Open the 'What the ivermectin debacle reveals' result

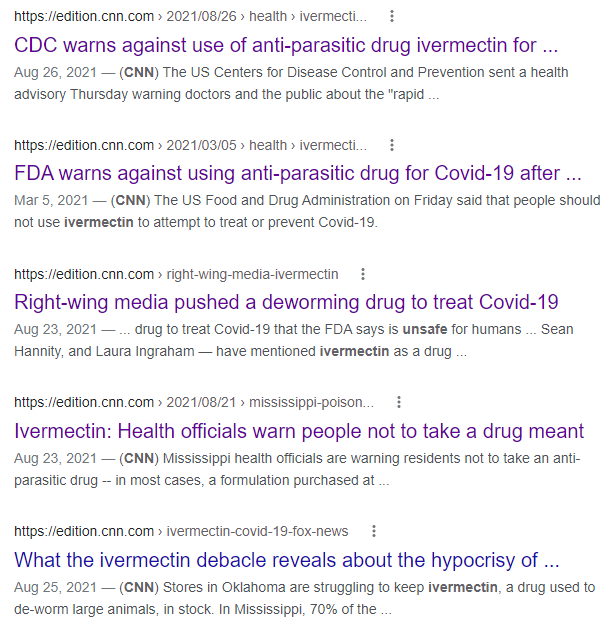pyautogui.click(x=287, y=559)
